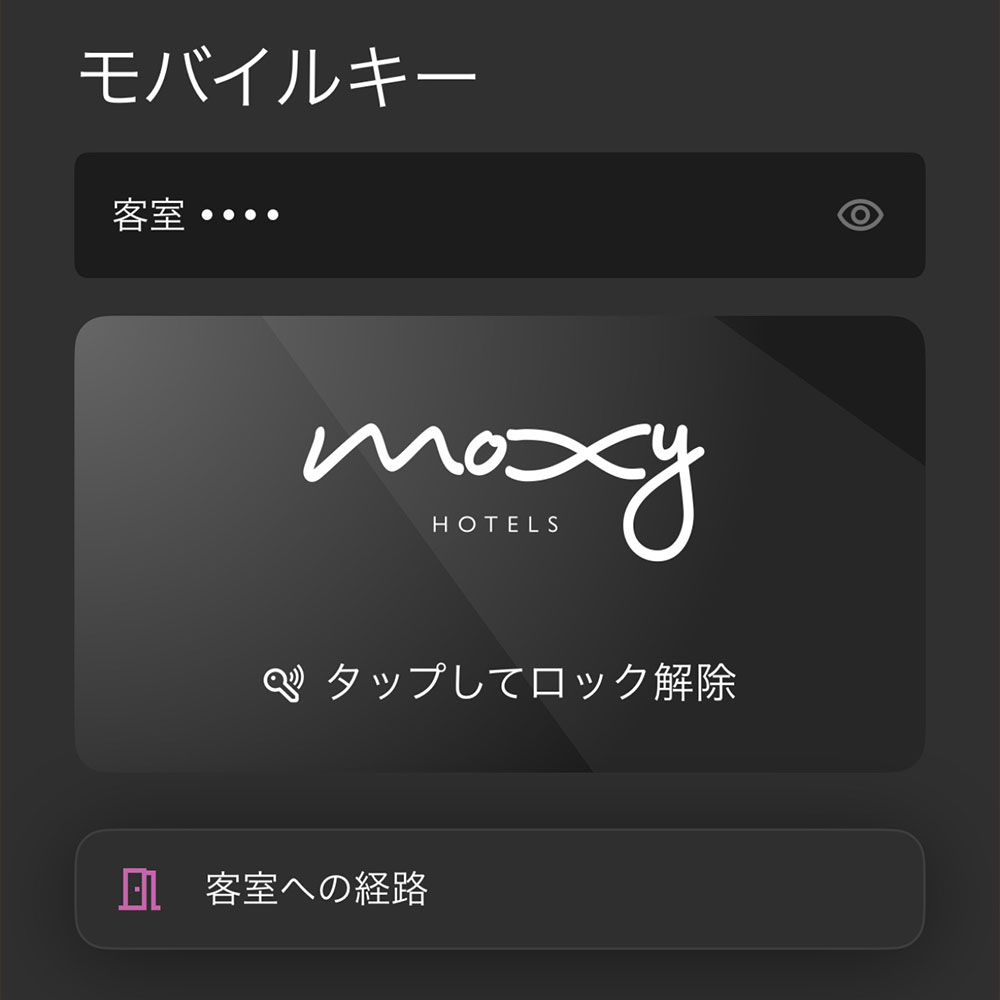This screenshot has height=1000, width=1000.
Task: Tap the Moxy key card to unlock
Action: [x=499, y=545]
